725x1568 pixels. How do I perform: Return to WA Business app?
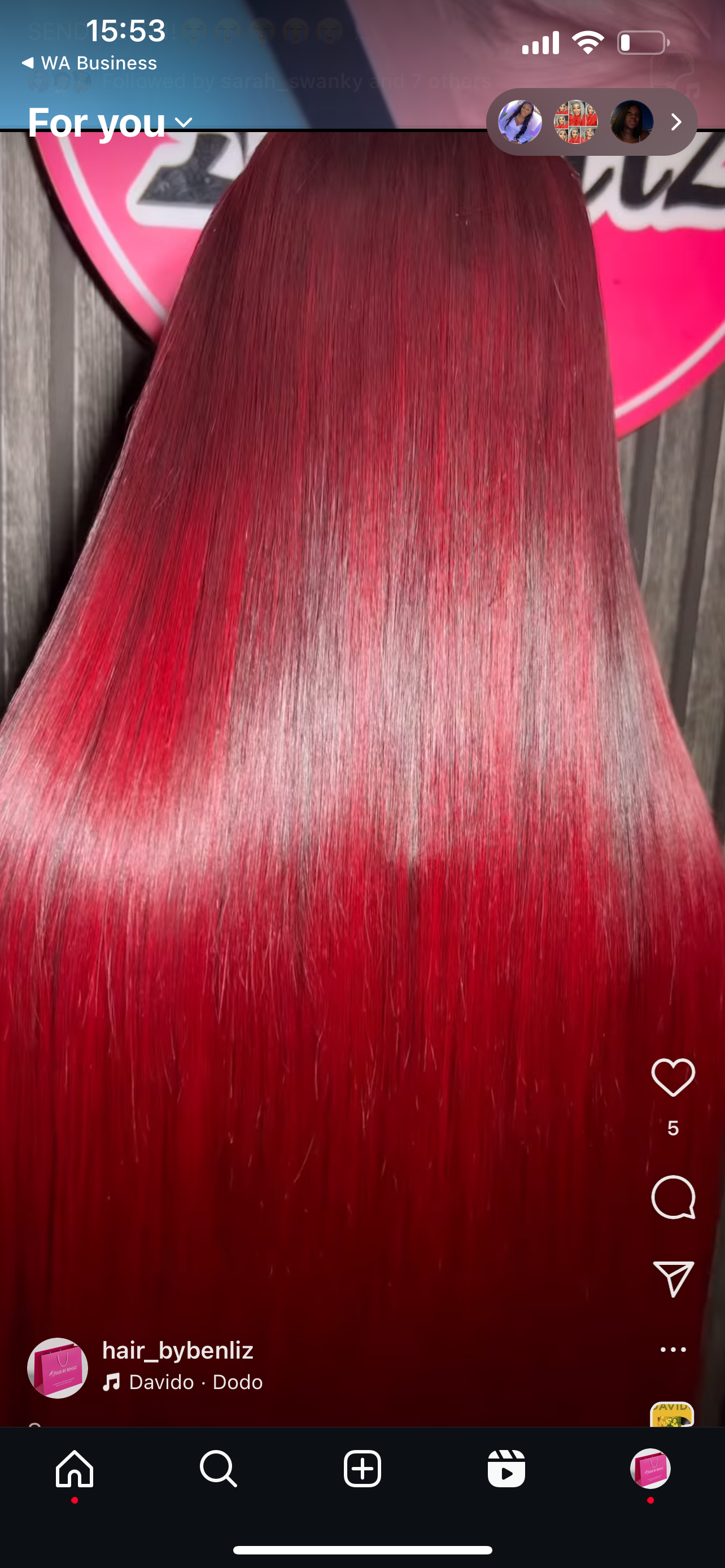click(x=89, y=63)
